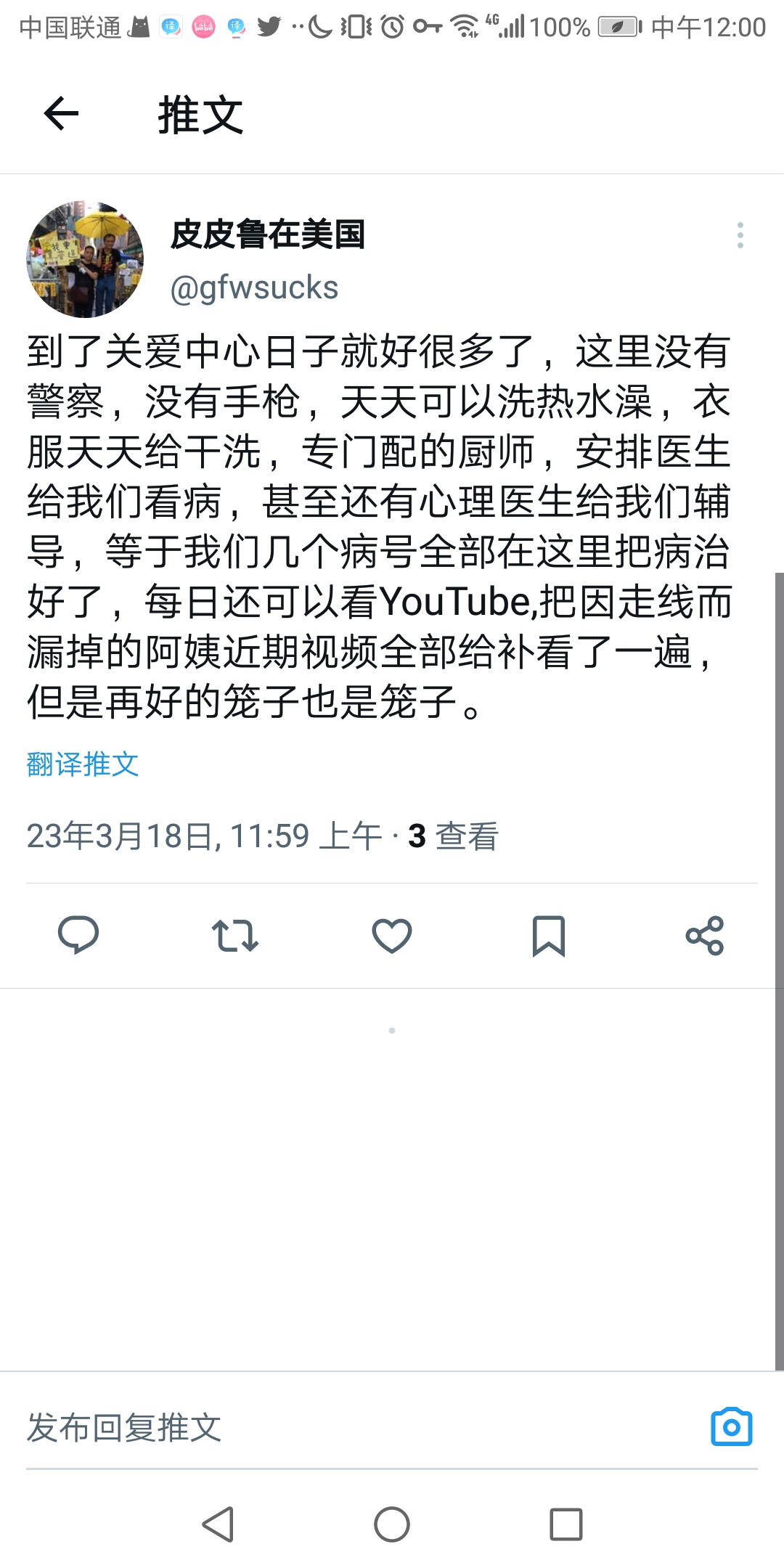
Task: Tap 翻译推文 to translate the tweet
Action: tap(82, 764)
